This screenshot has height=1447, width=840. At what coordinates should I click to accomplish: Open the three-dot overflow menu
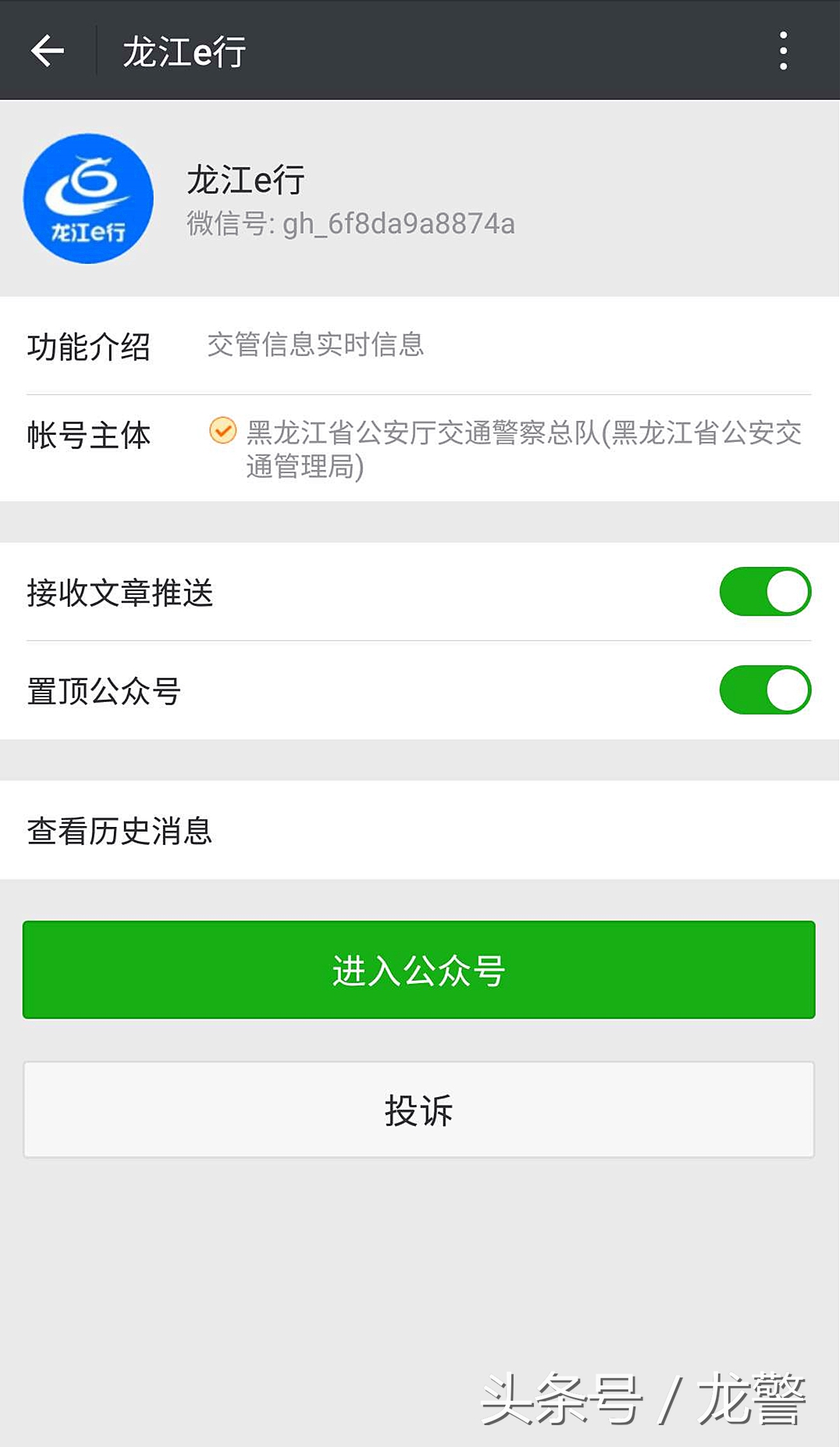[x=782, y=50]
